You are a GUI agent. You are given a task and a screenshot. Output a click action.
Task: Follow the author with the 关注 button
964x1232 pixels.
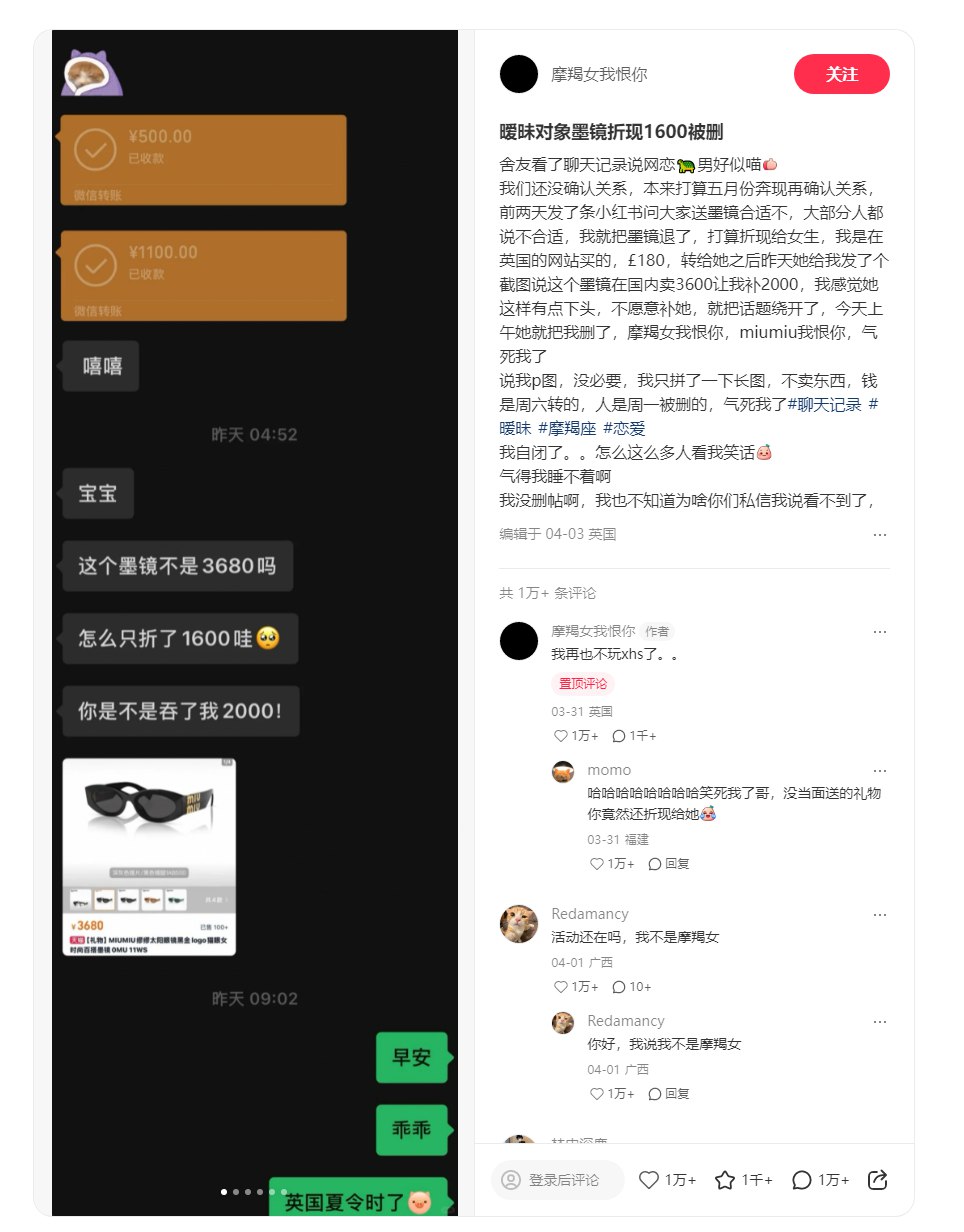pos(841,74)
